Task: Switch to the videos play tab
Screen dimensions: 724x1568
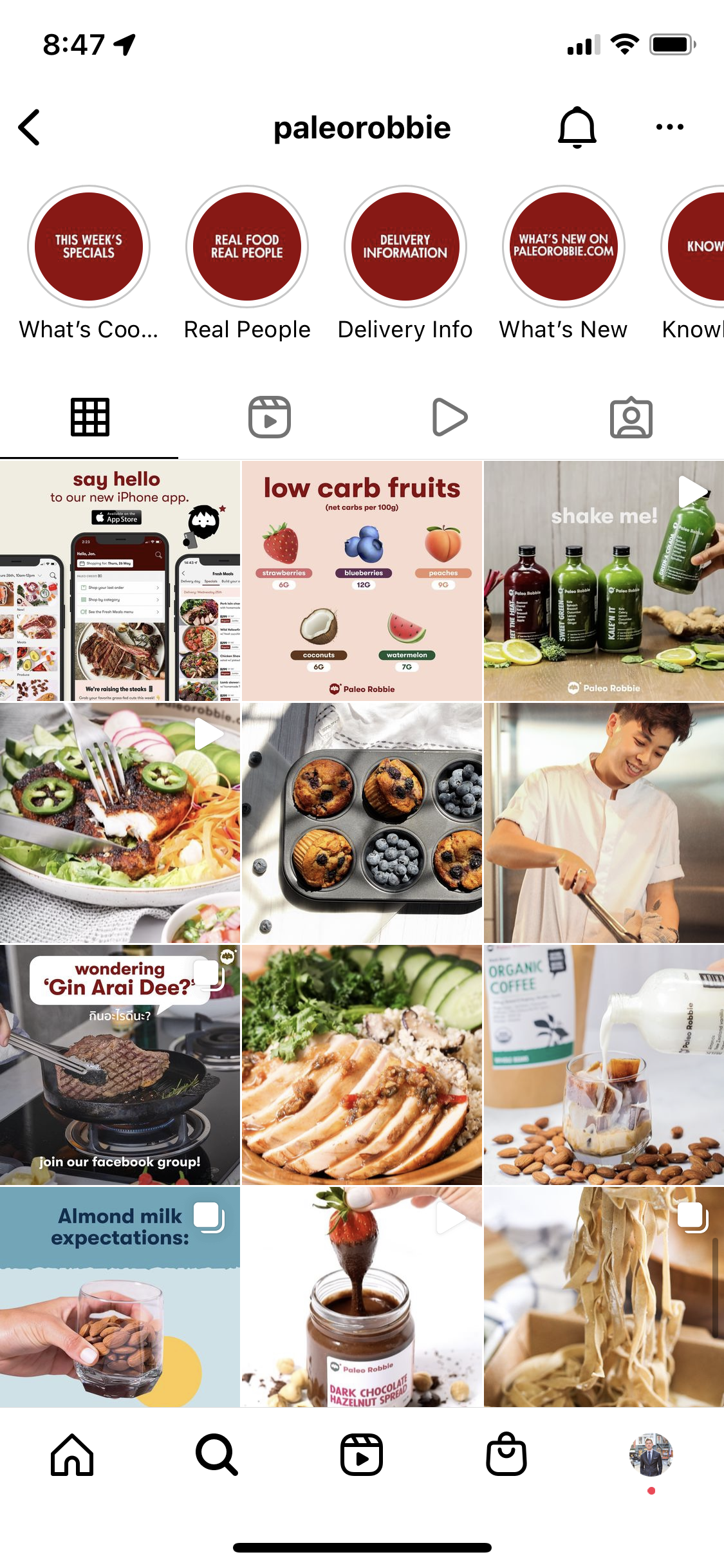Action: [450, 417]
